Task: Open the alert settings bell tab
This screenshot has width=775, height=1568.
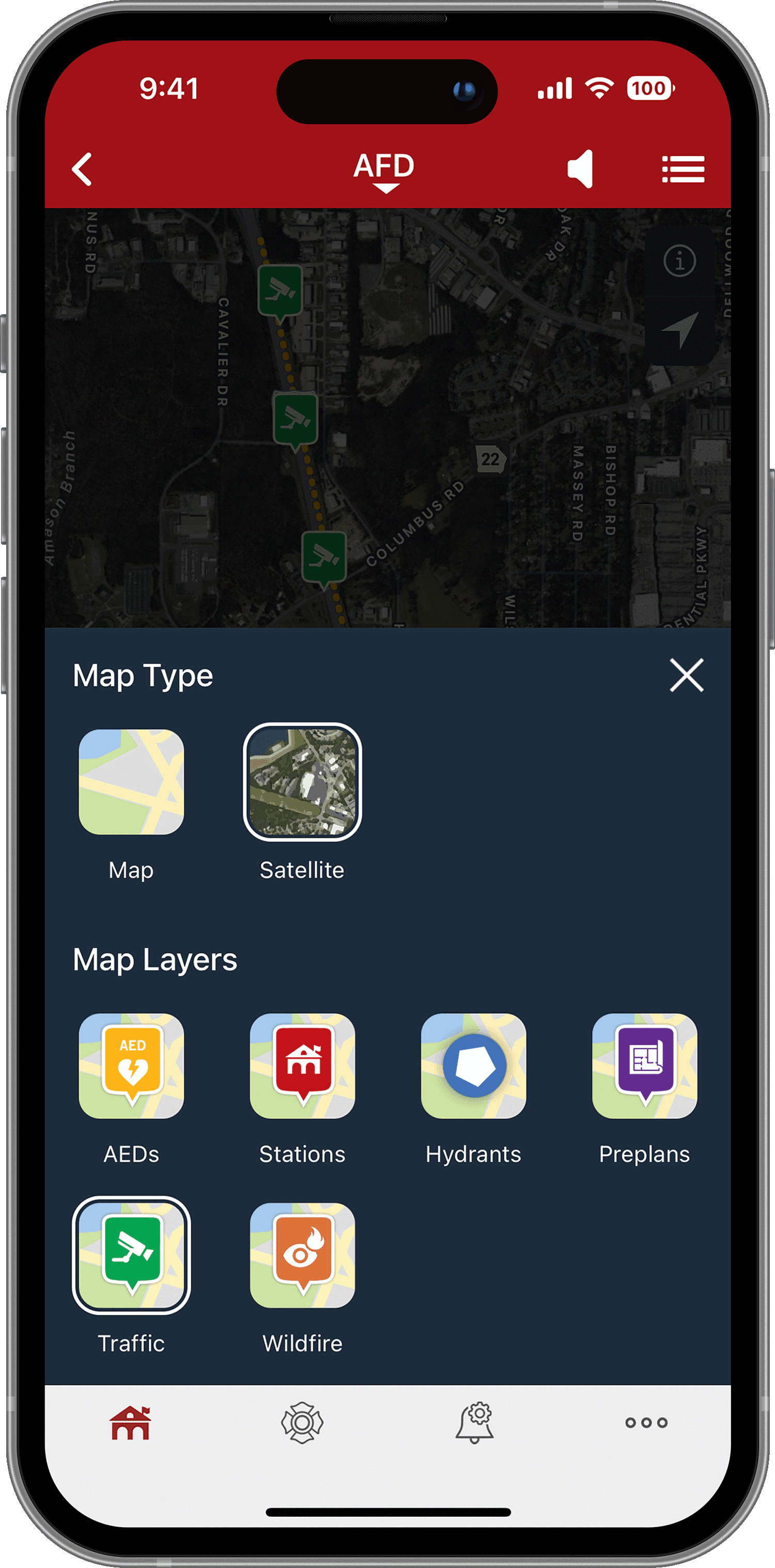Action: pyautogui.click(x=474, y=1423)
